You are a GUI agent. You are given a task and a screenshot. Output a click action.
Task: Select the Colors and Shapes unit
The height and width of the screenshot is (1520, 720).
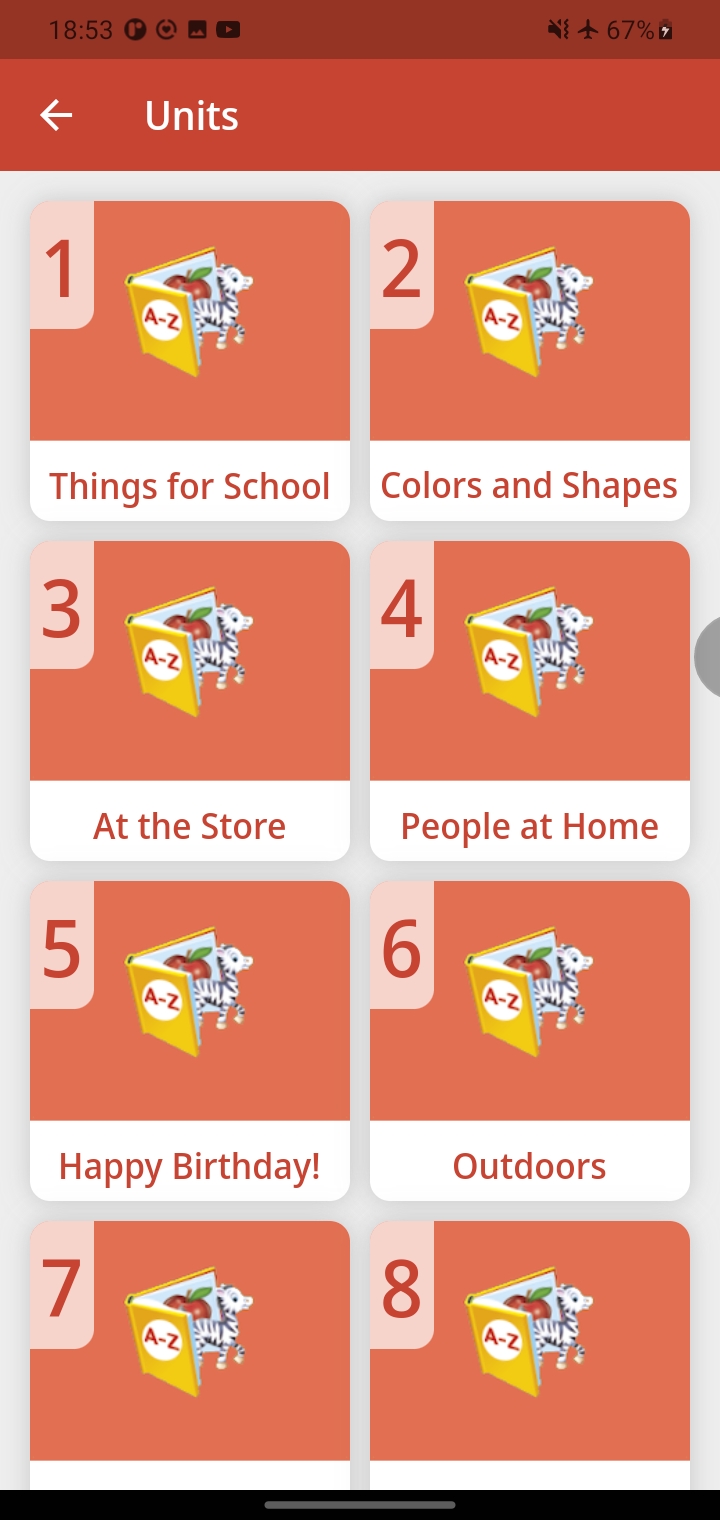click(530, 360)
